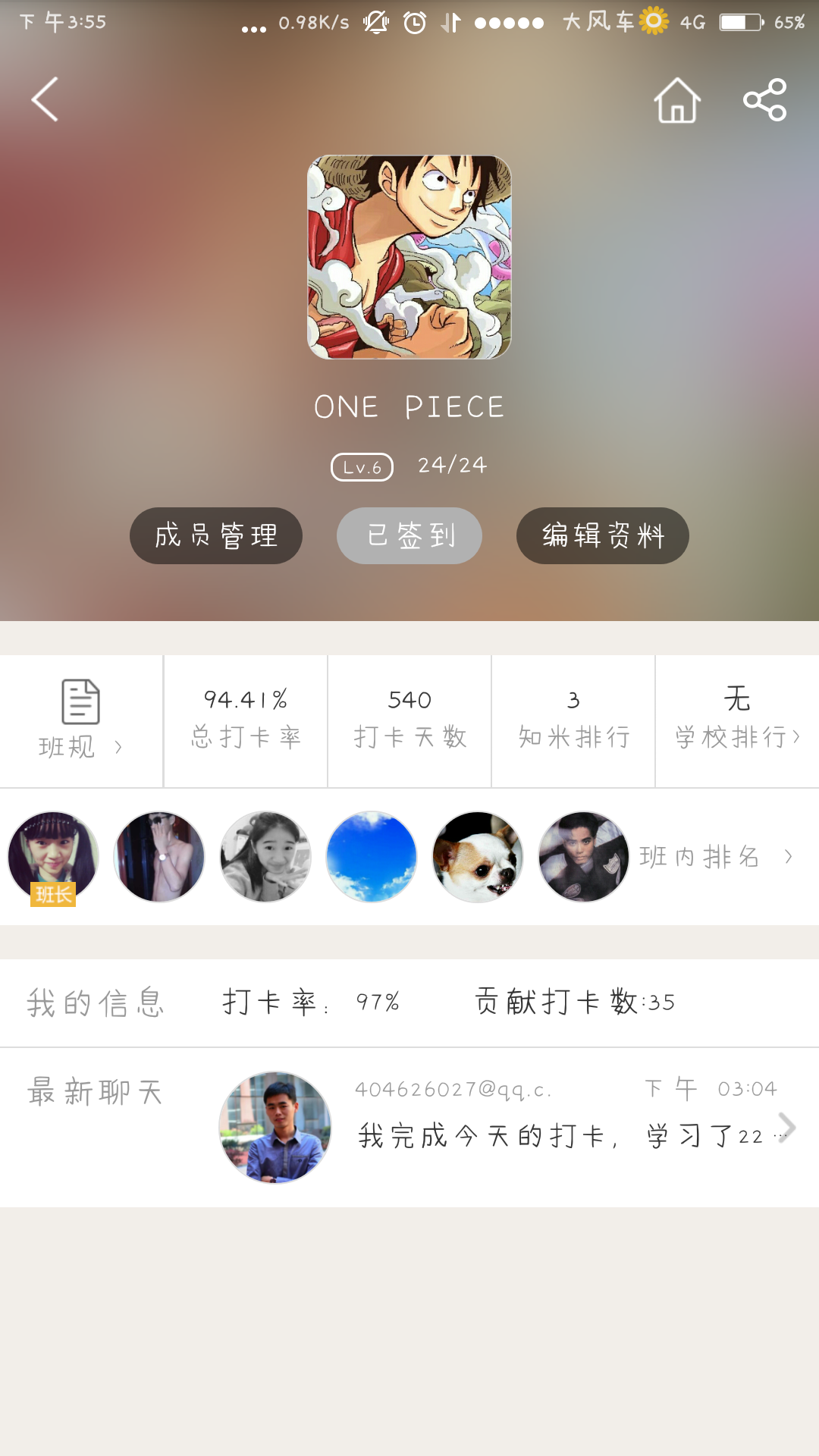This screenshot has height=1456, width=819.
Task: Go back using the top-left arrow
Action: tap(45, 99)
